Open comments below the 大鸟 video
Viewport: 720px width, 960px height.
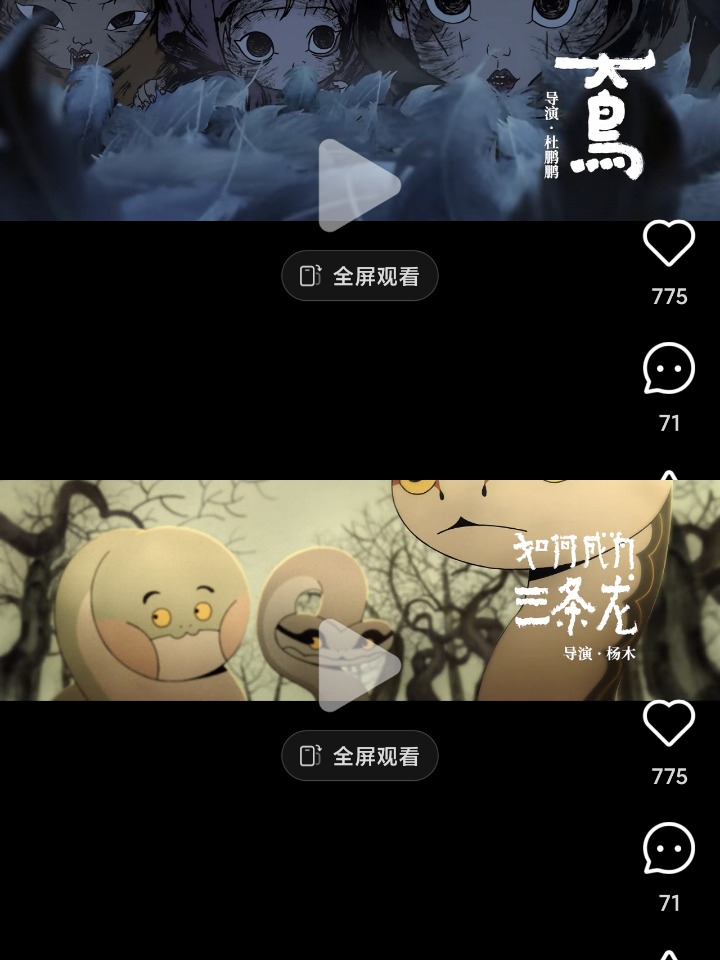(x=668, y=369)
